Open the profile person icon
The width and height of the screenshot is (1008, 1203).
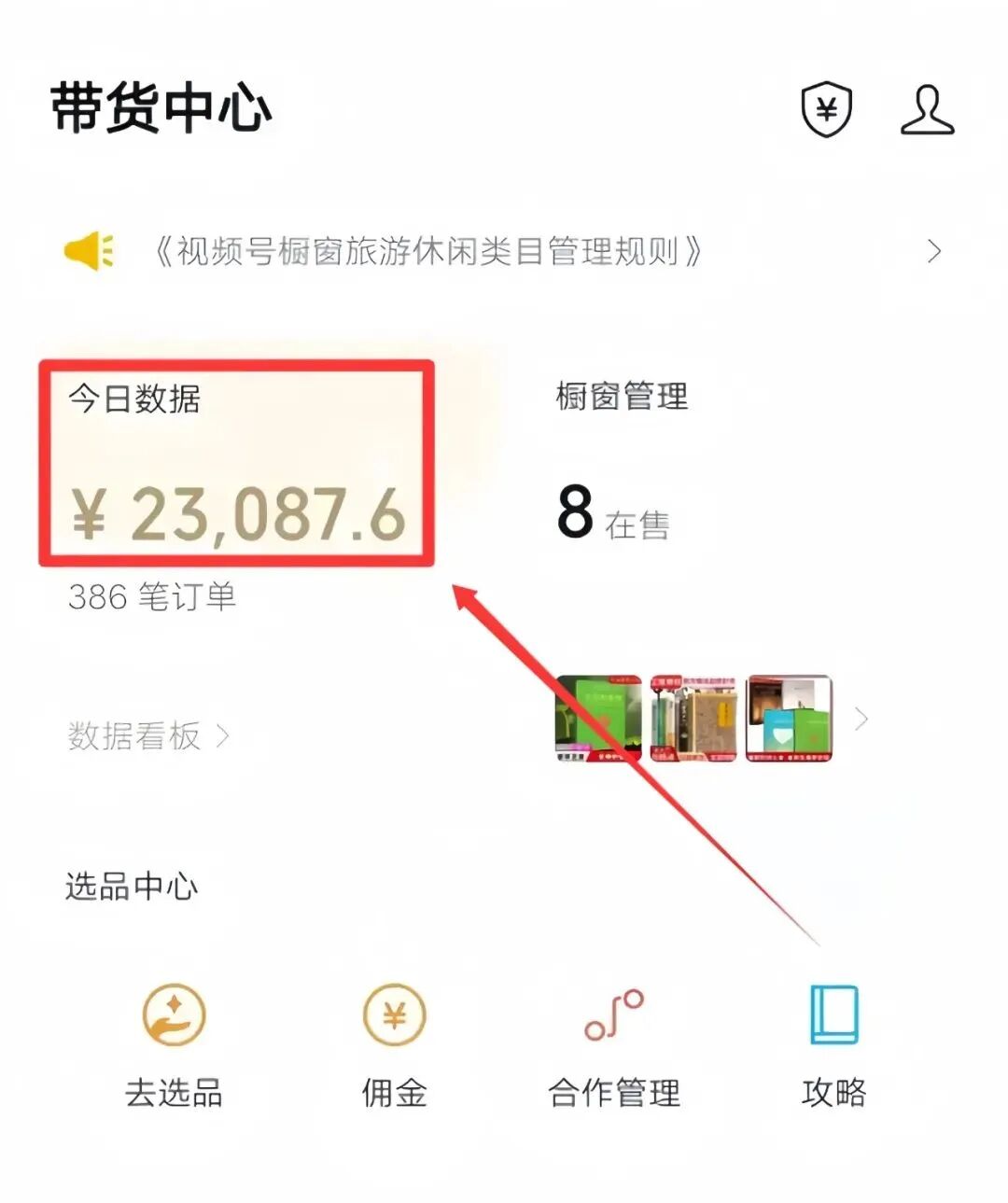926,107
